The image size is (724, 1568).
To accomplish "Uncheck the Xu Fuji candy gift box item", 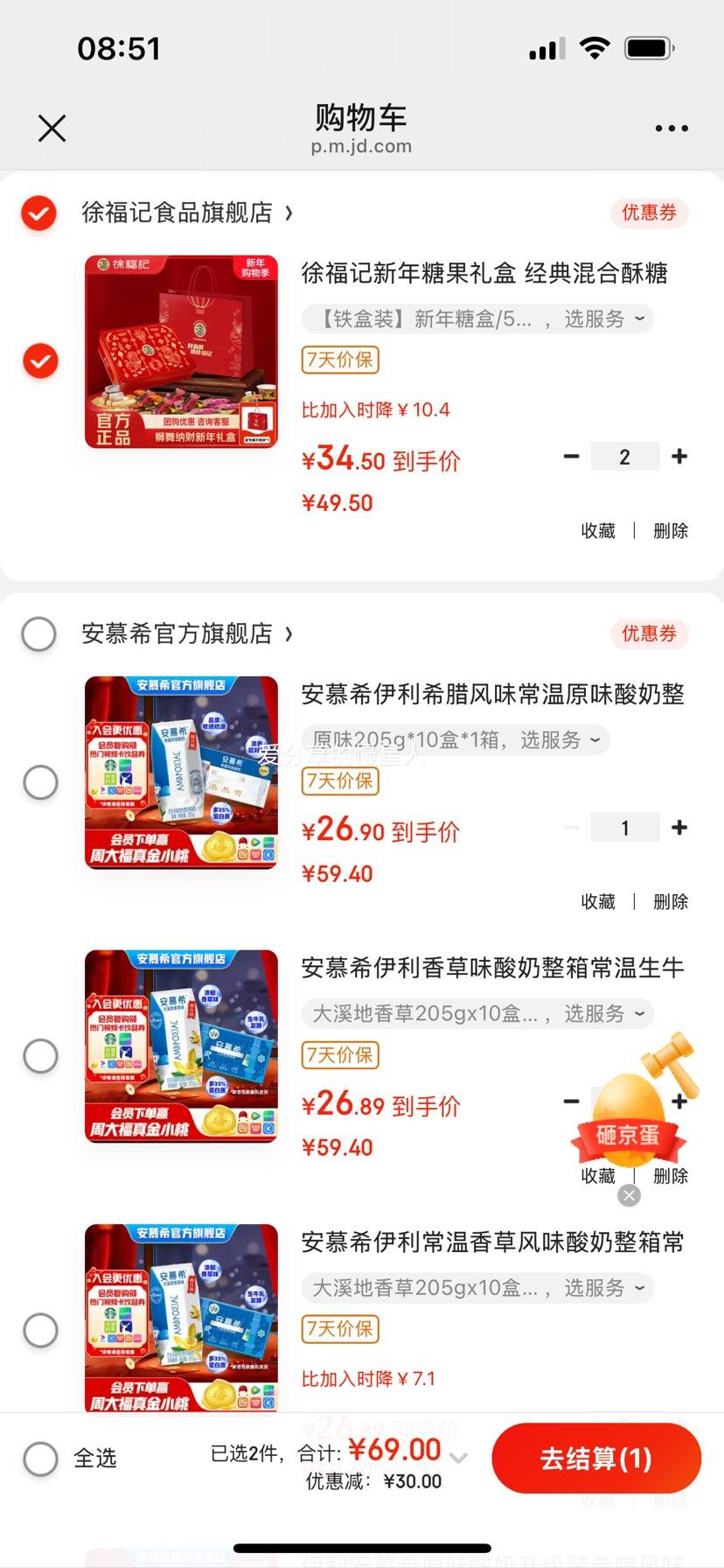I will tap(38, 360).
